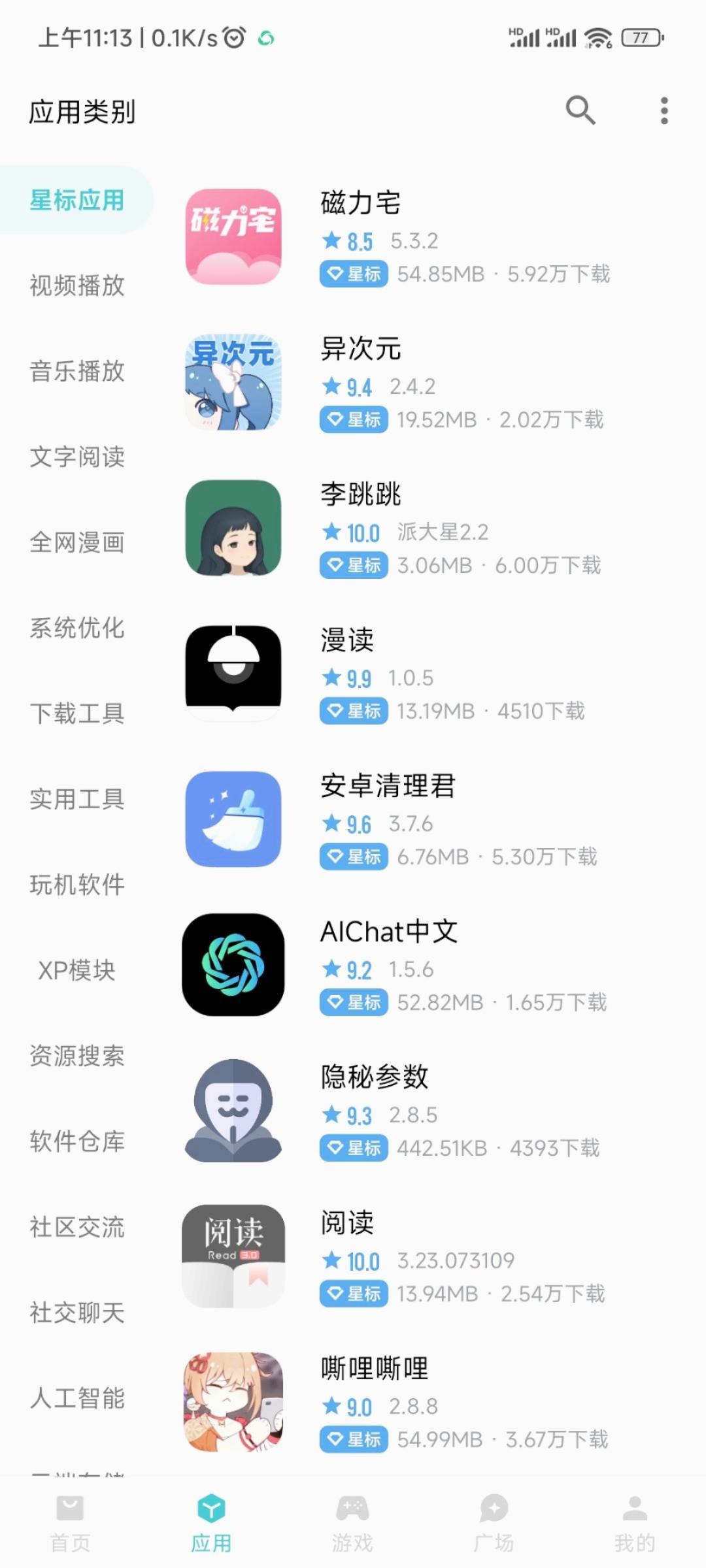Select the XP模块 category

77,970
